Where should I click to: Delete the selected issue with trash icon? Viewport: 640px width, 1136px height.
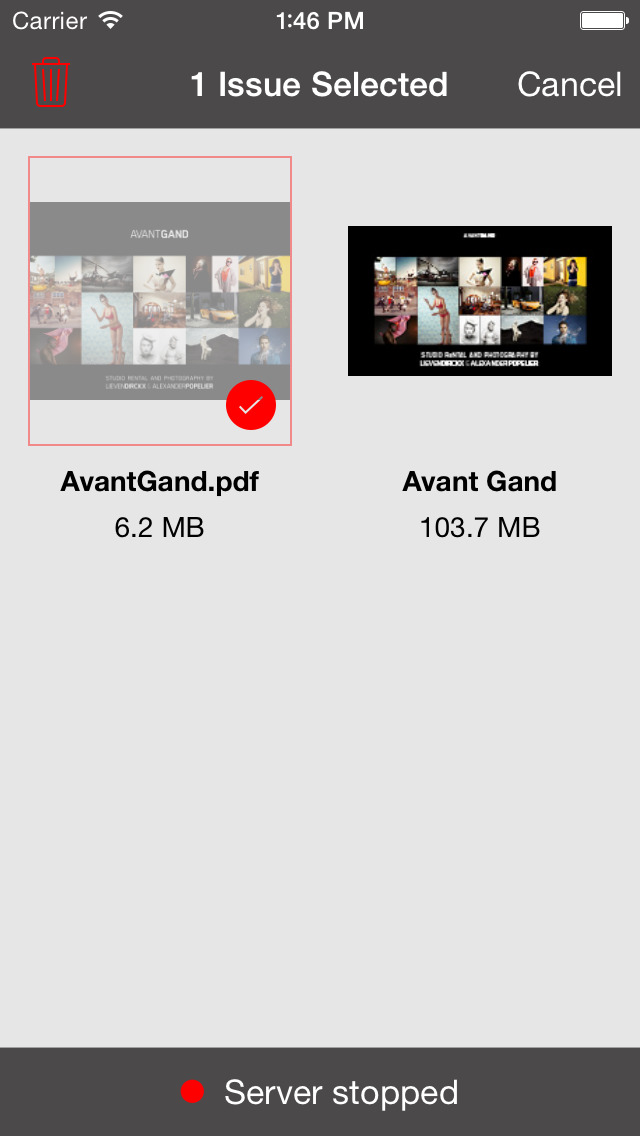[51, 83]
